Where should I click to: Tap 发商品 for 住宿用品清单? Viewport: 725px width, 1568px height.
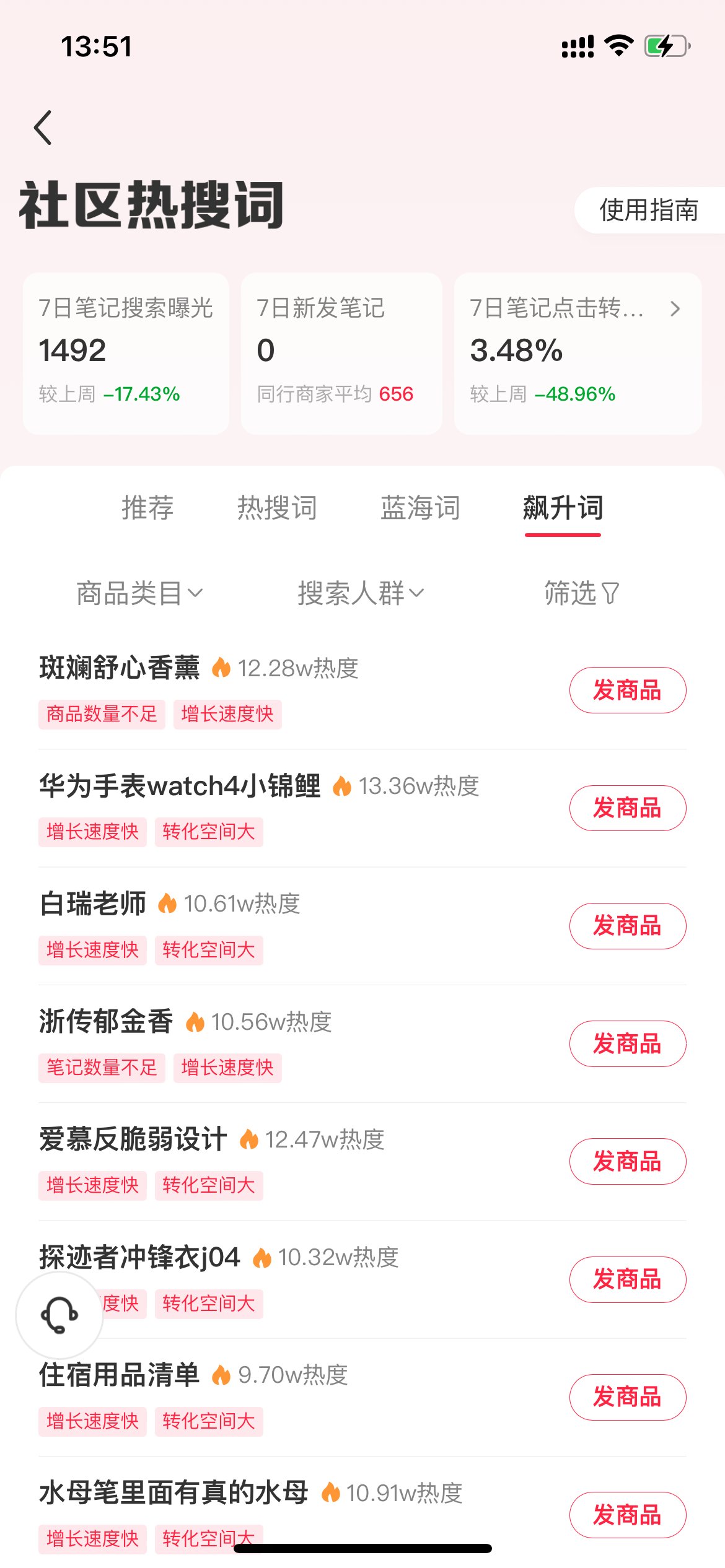(x=627, y=1397)
